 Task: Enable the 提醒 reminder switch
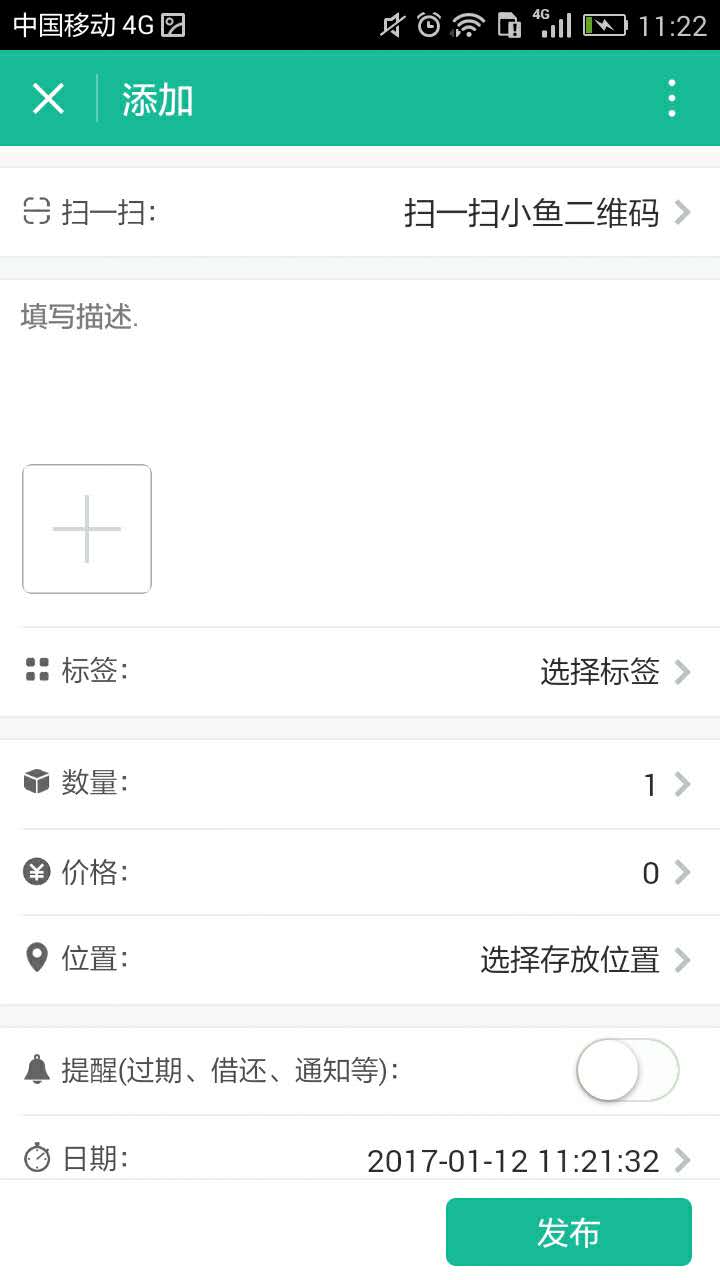627,1070
